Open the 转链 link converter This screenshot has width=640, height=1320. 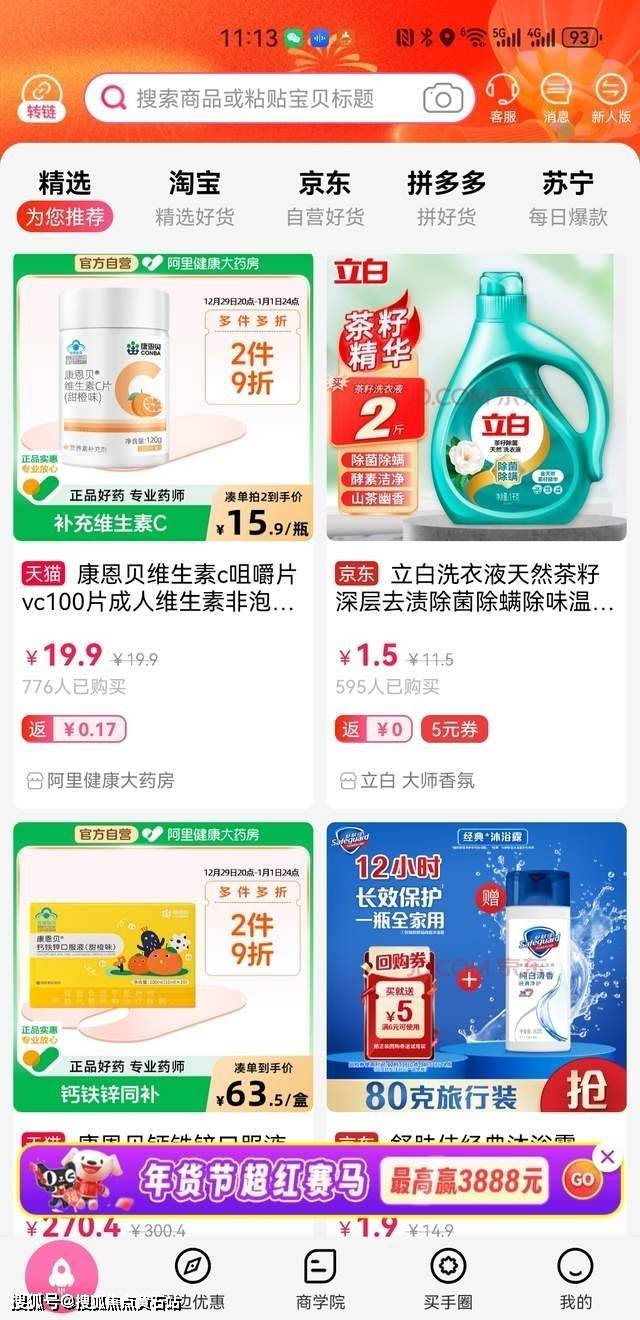coord(42,99)
